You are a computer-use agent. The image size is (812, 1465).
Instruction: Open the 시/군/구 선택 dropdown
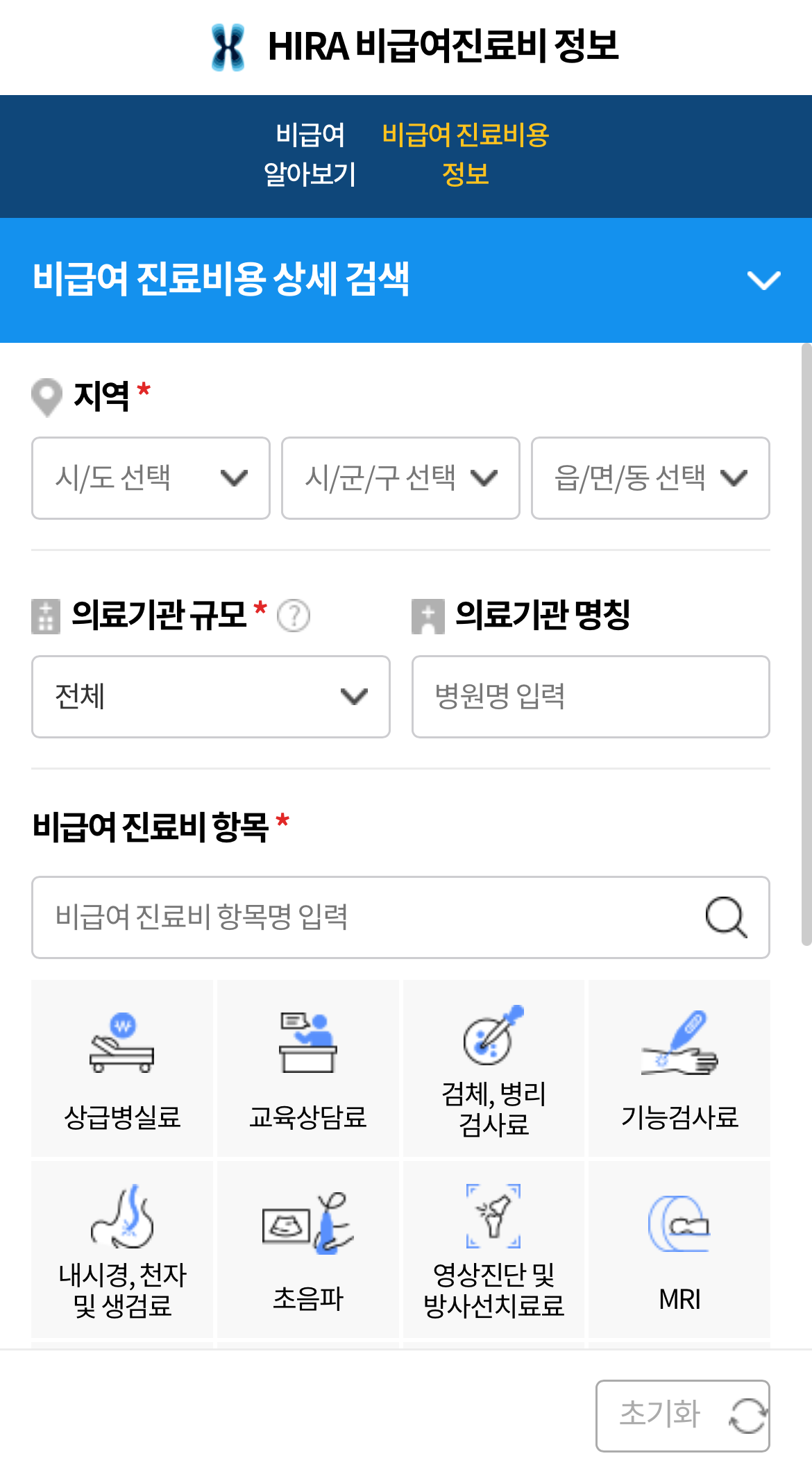(x=400, y=478)
